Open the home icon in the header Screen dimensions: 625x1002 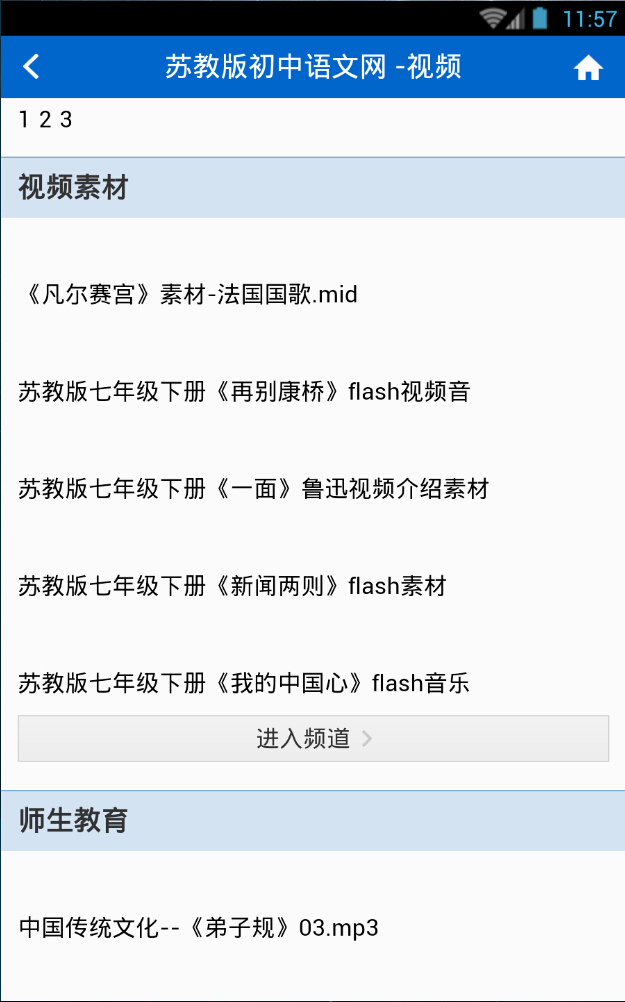[588, 67]
